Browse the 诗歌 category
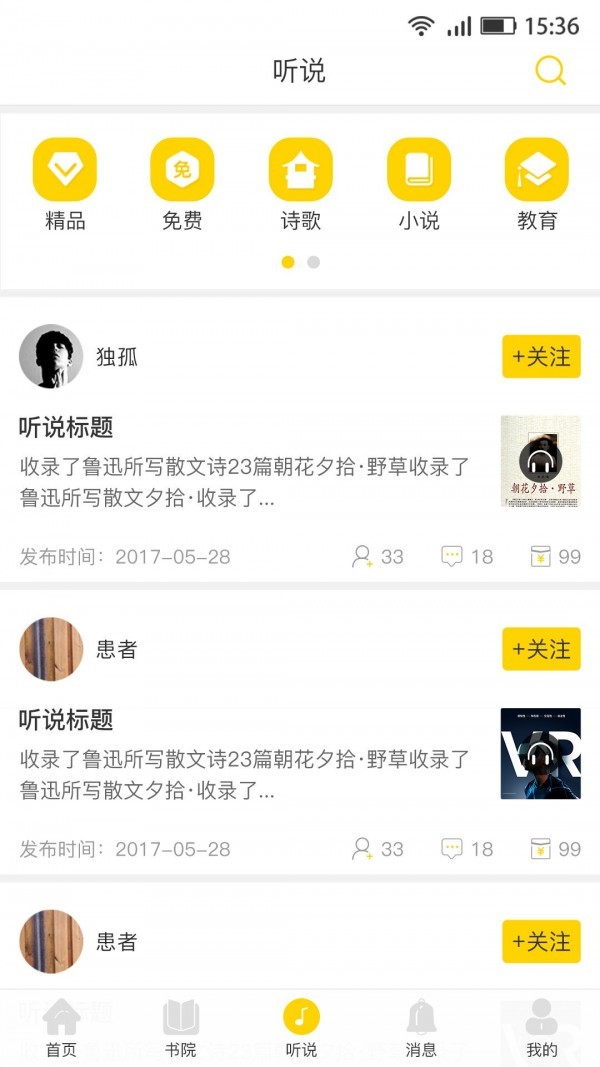This screenshot has height=1067, width=600. tap(300, 171)
